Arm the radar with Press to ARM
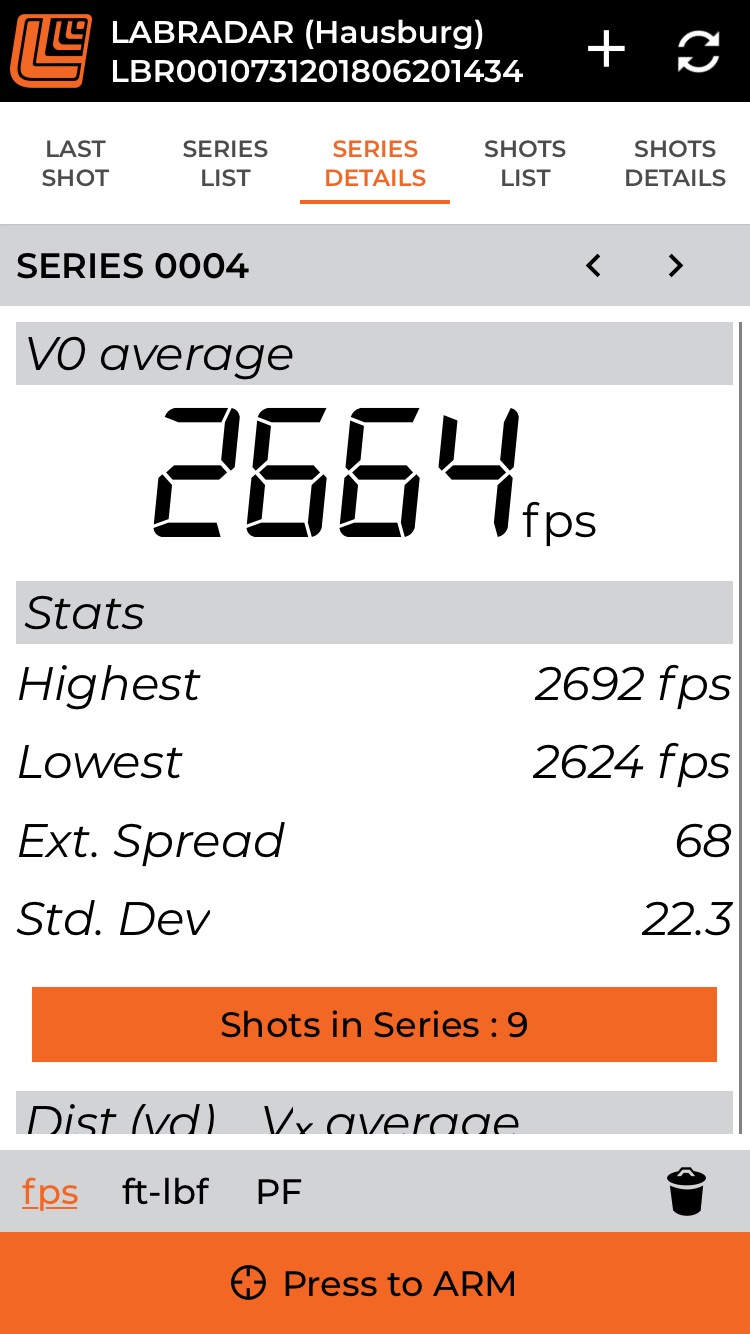 pos(375,1283)
